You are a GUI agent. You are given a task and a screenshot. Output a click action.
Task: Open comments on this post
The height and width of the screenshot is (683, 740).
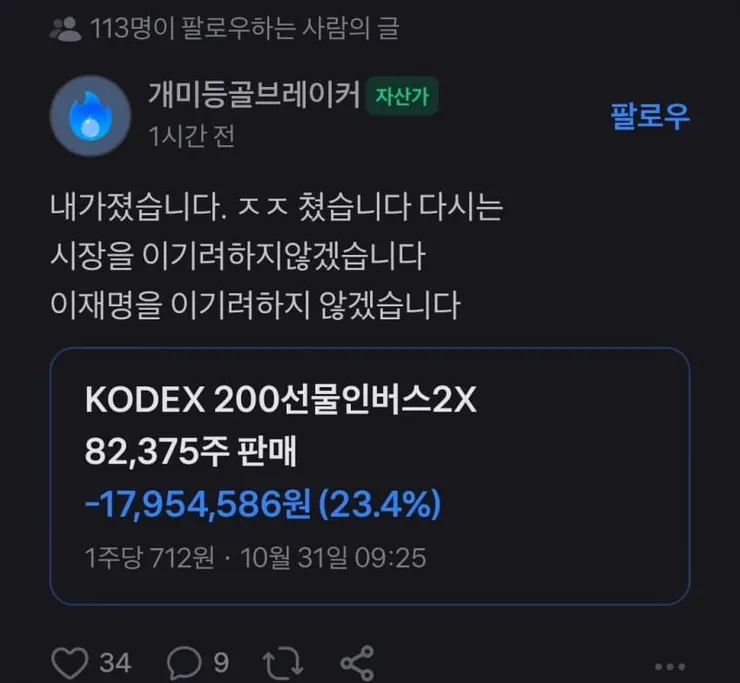pyautogui.click(x=183, y=662)
